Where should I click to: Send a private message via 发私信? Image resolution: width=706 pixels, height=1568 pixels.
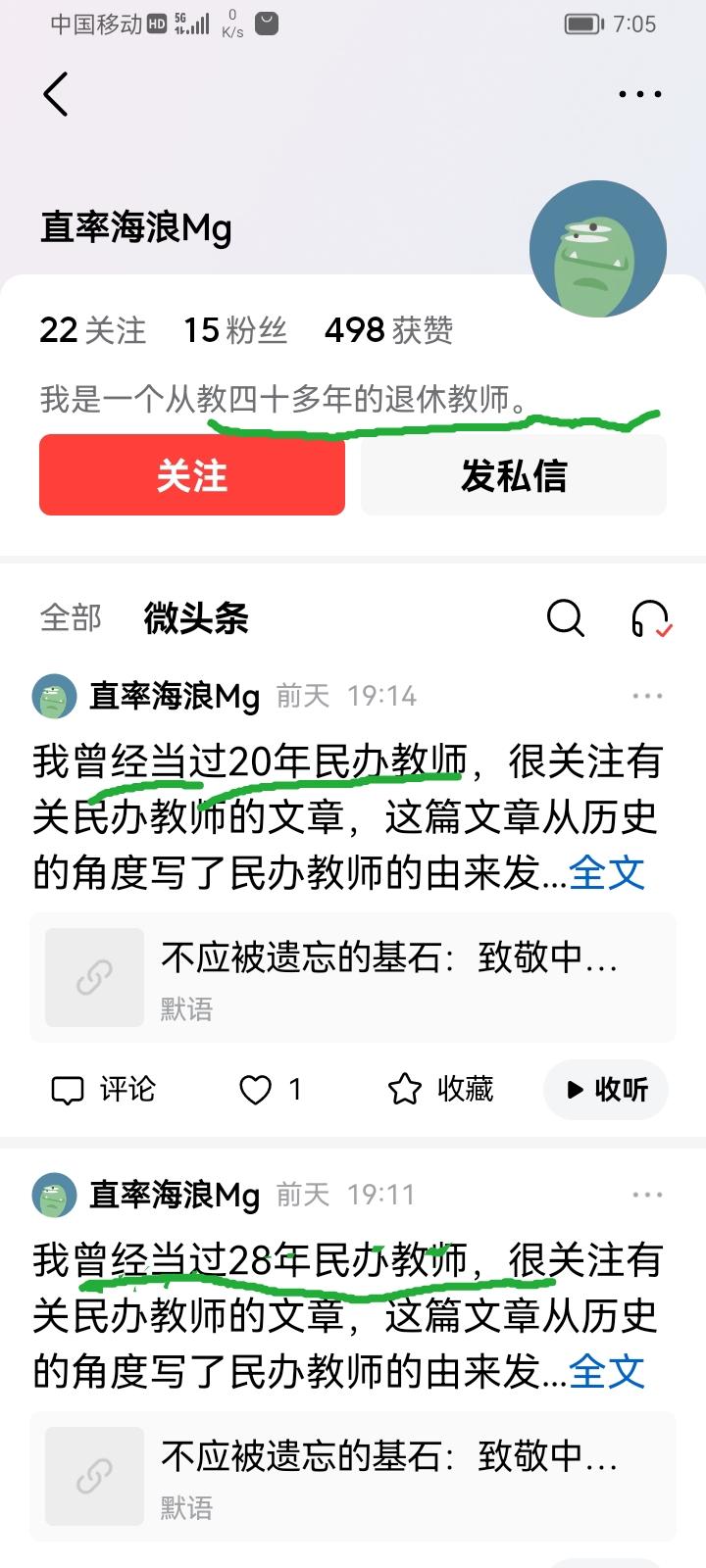point(514,475)
